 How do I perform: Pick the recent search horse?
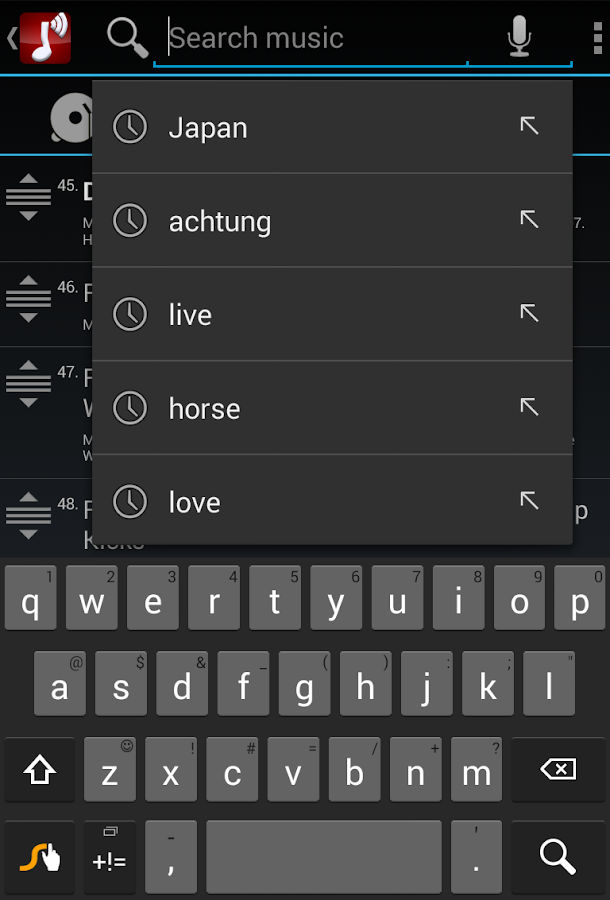300,408
